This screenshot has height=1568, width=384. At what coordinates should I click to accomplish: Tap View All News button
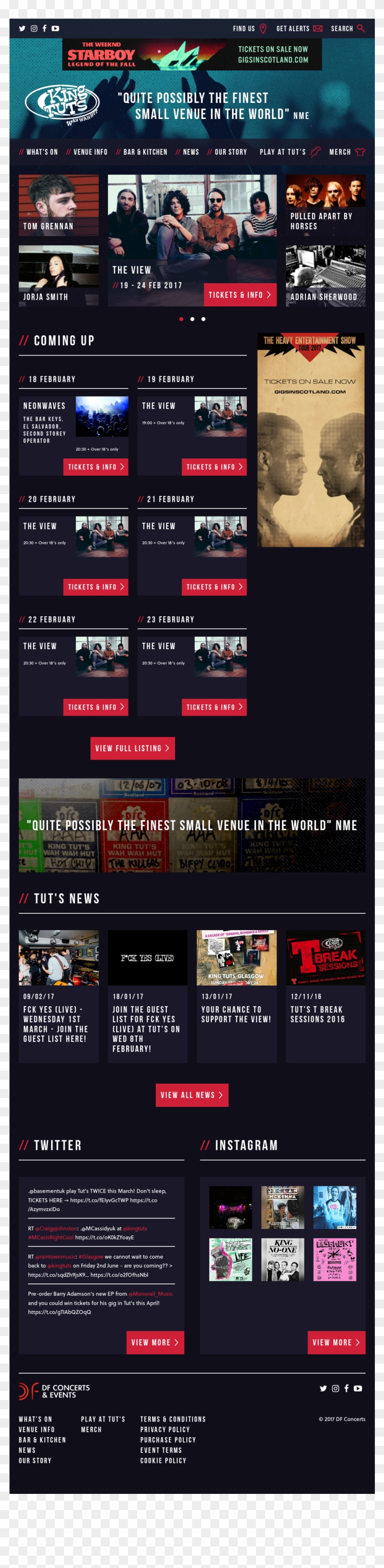(x=192, y=1094)
